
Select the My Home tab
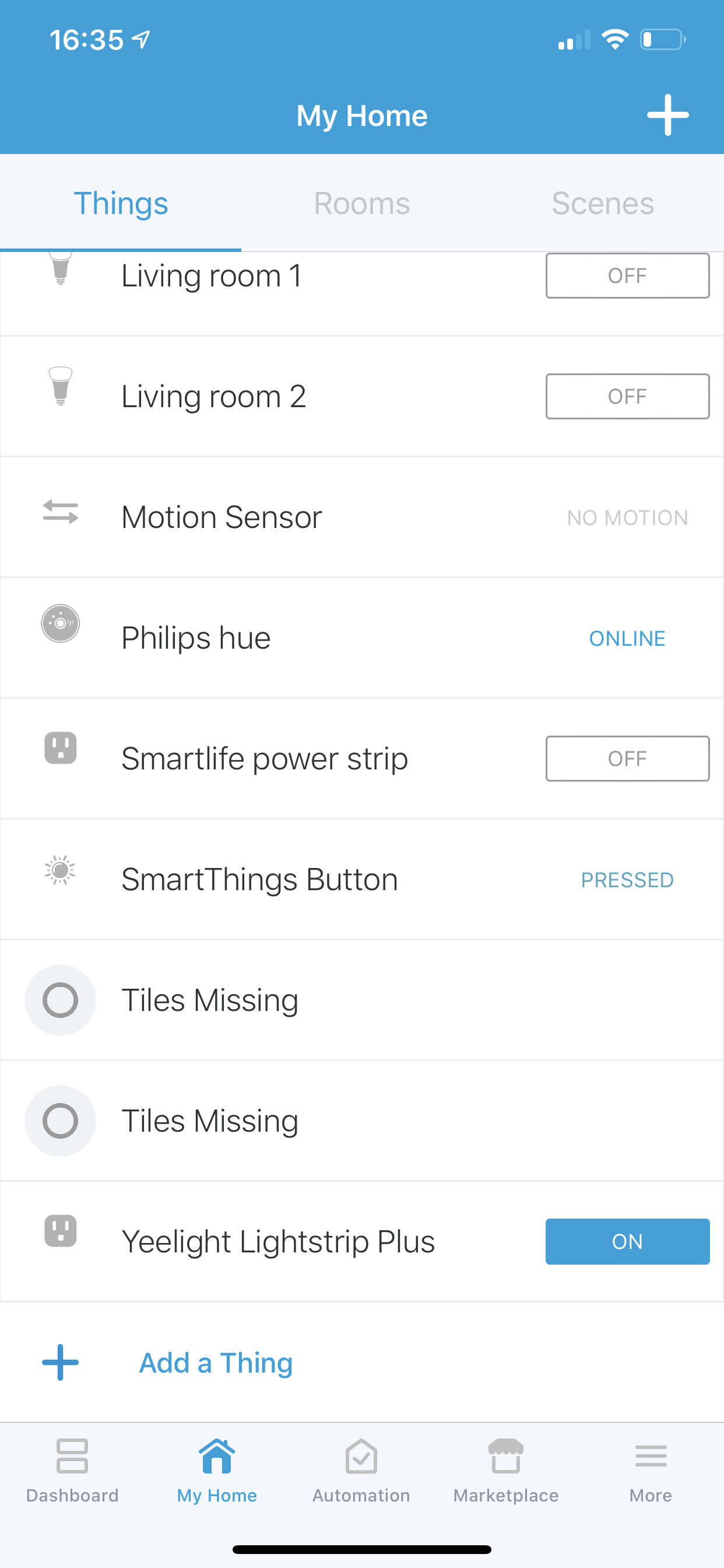pyautogui.click(x=217, y=1470)
